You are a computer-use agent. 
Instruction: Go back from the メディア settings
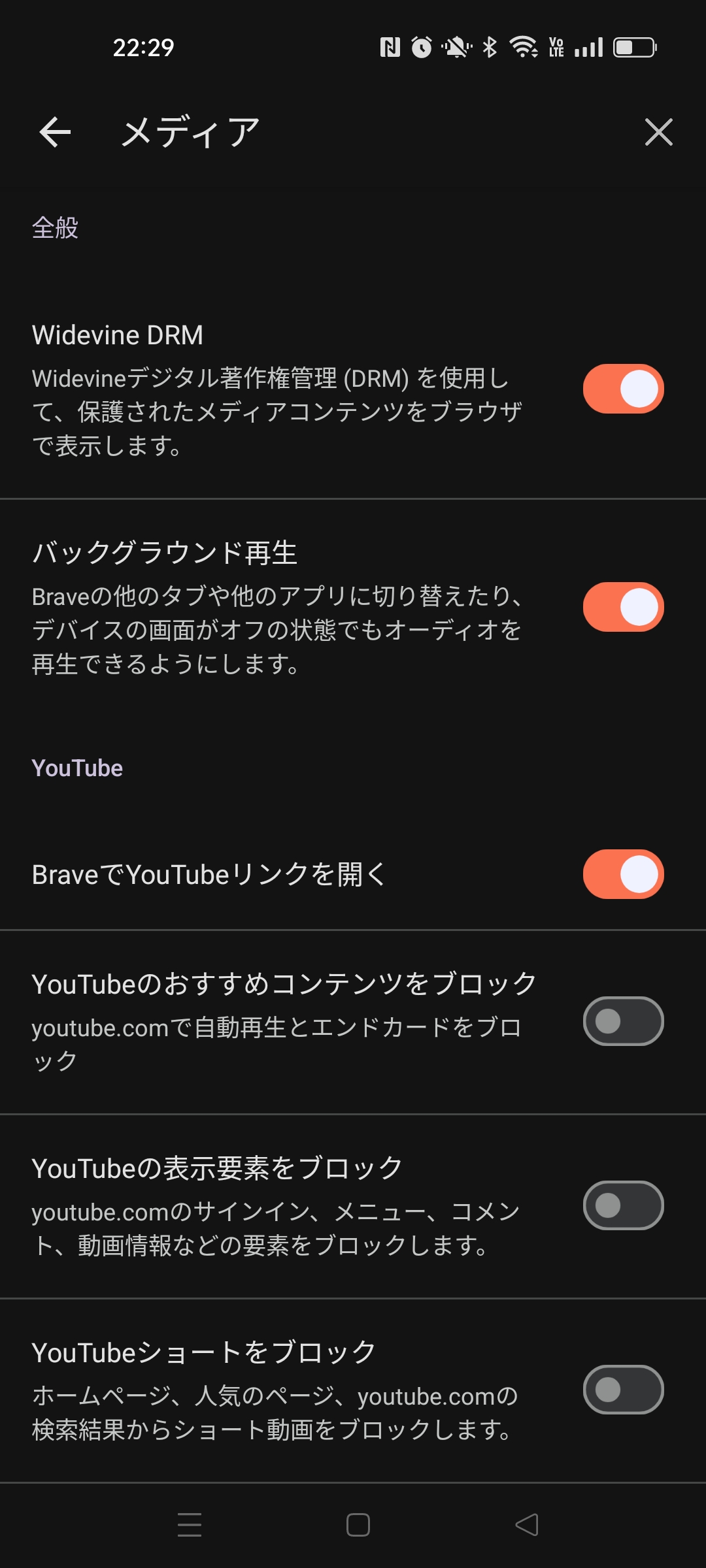(55, 132)
